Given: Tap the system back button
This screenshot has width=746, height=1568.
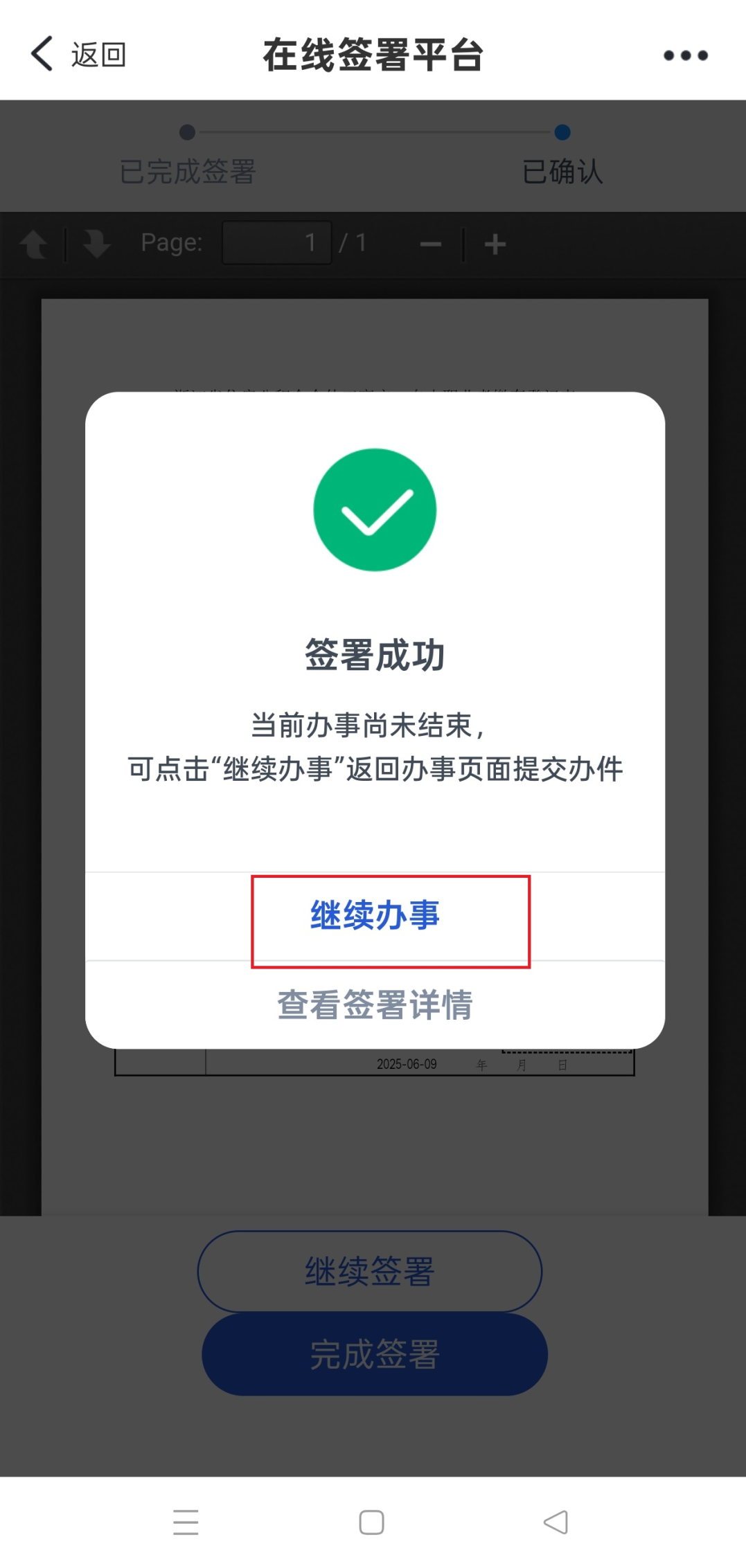Looking at the screenshot, I should (556, 1522).
